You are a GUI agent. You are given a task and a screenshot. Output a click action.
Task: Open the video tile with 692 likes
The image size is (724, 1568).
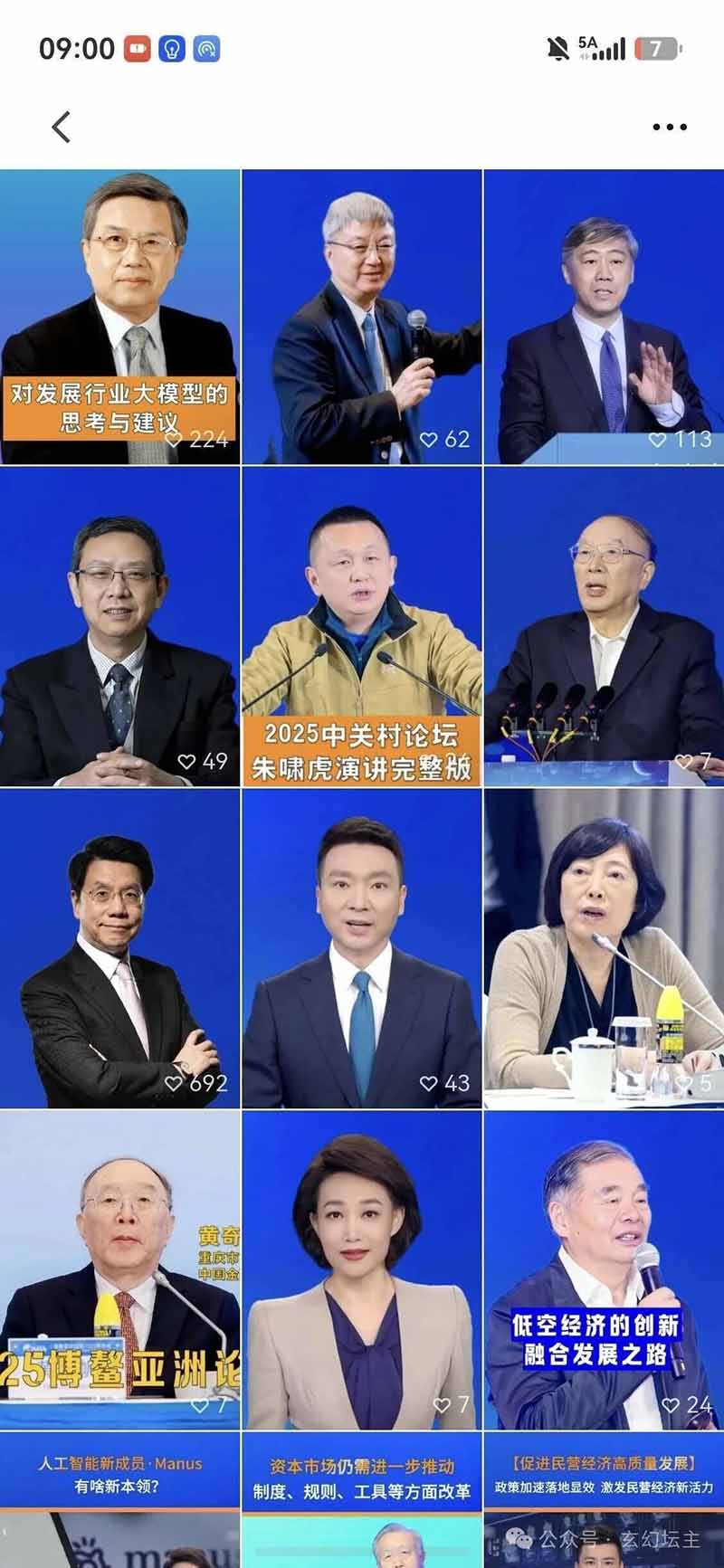tap(119, 948)
